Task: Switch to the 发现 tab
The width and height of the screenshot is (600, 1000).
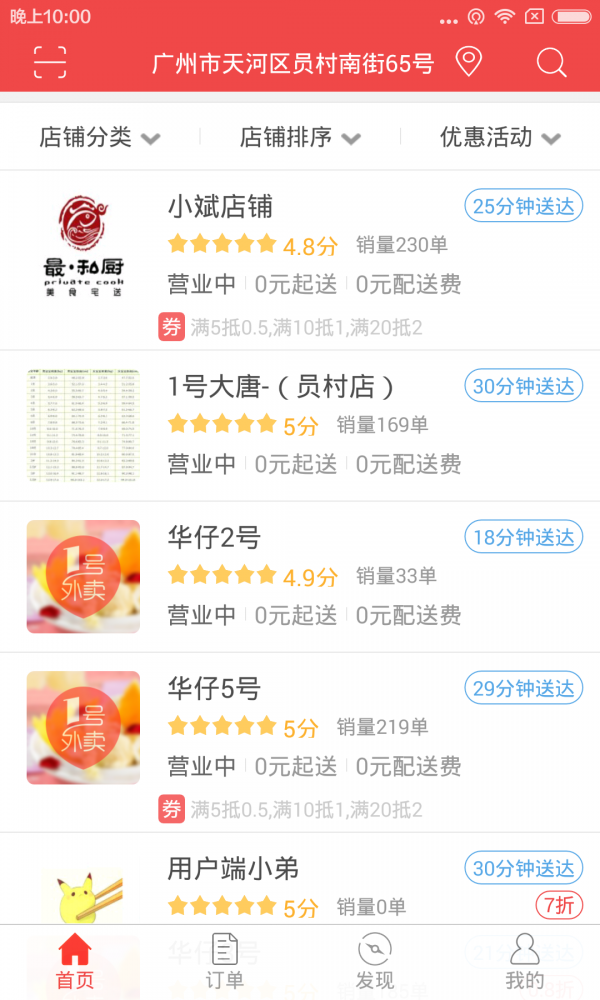Action: tap(375, 962)
